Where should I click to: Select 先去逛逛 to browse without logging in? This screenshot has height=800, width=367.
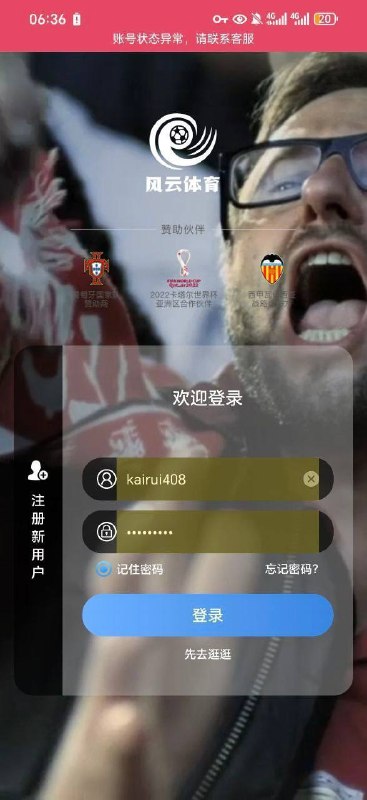(208, 654)
